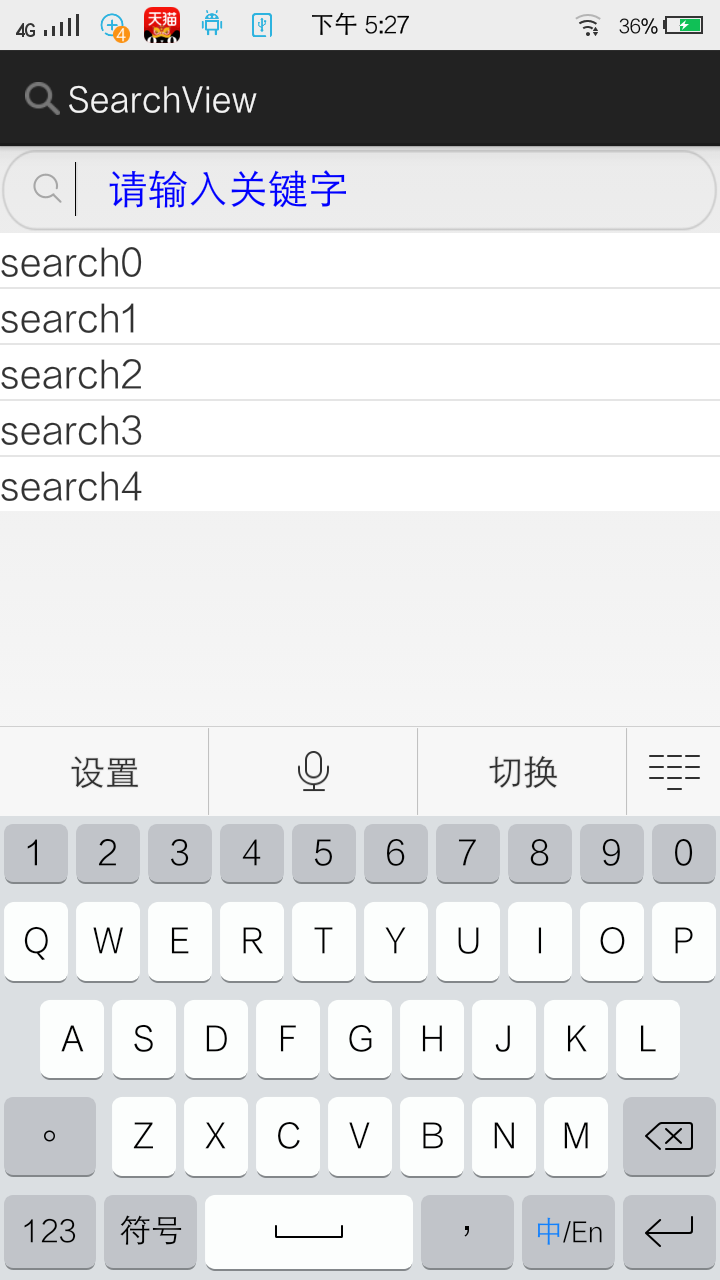Tap the 请输入关键字 search field
The width and height of the screenshot is (720, 1280).
coord(360,190)
